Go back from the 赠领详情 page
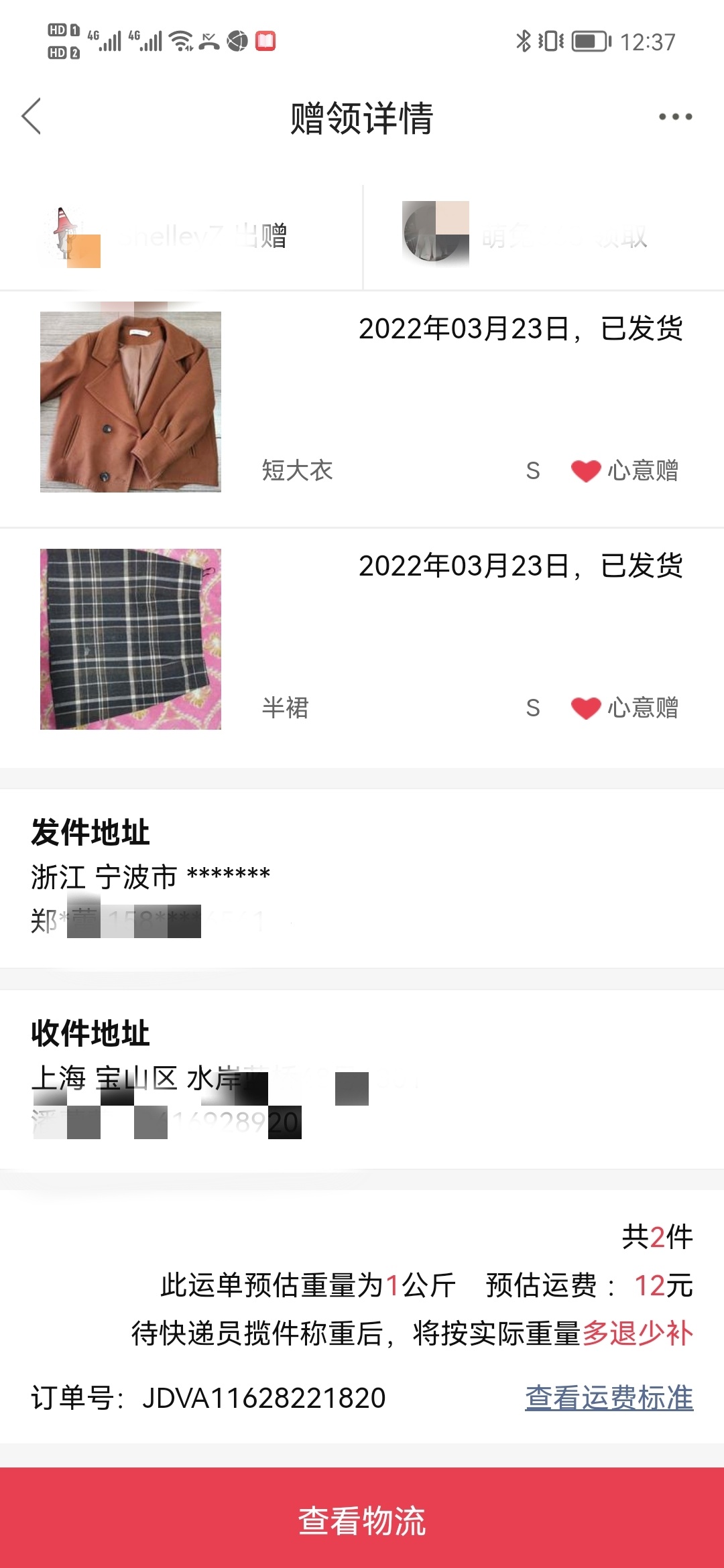 point(32,117)
